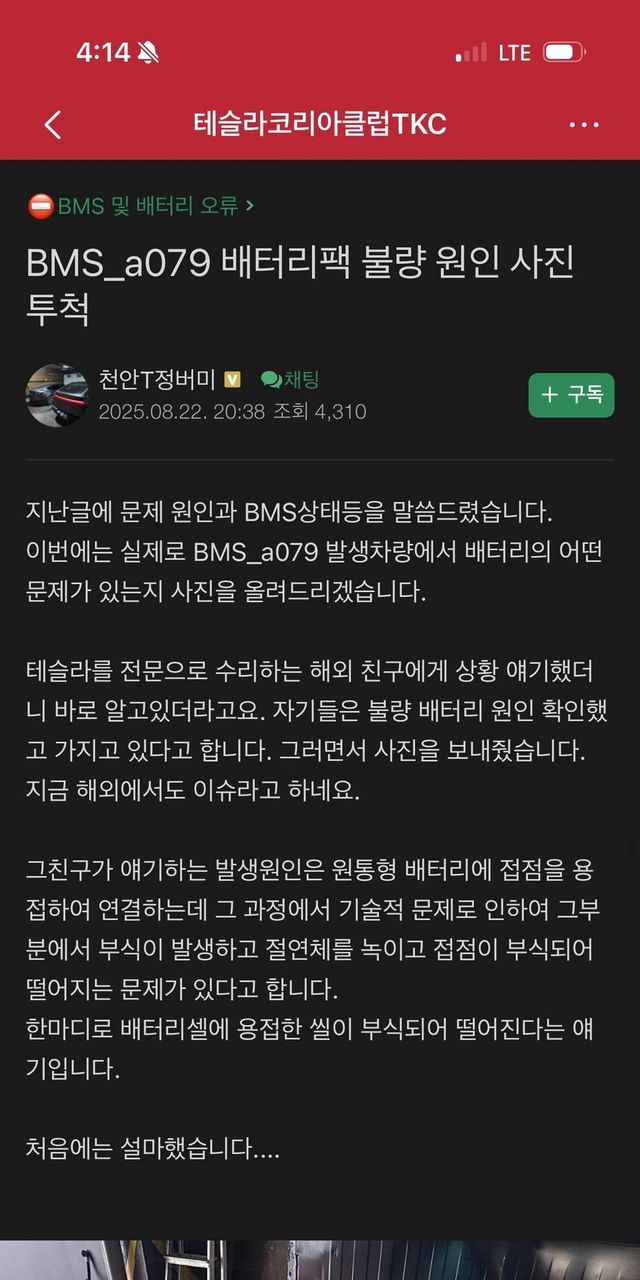The width and height of the screenshot is (640, 1280).
Task: Open the BMS 및 배터리 오류 board link
Action: point(141,207)
